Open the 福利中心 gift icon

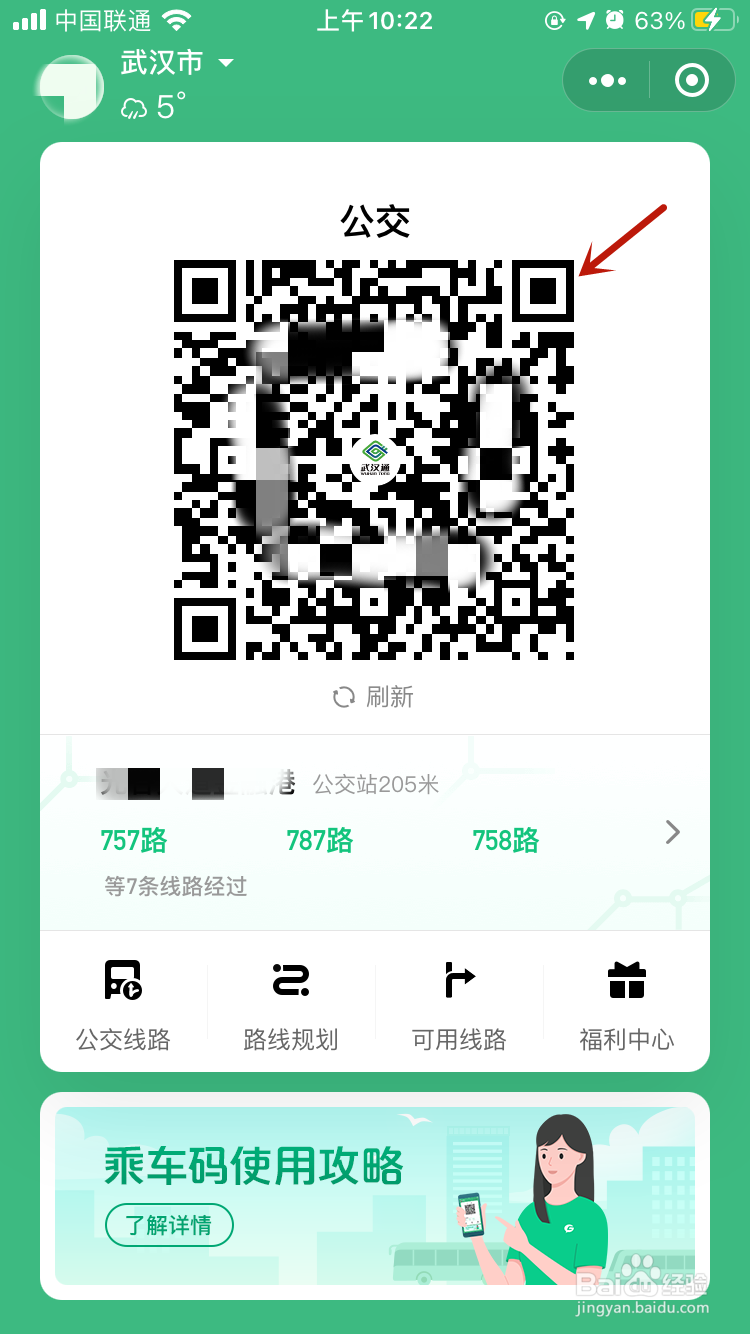click(626, 1000)
